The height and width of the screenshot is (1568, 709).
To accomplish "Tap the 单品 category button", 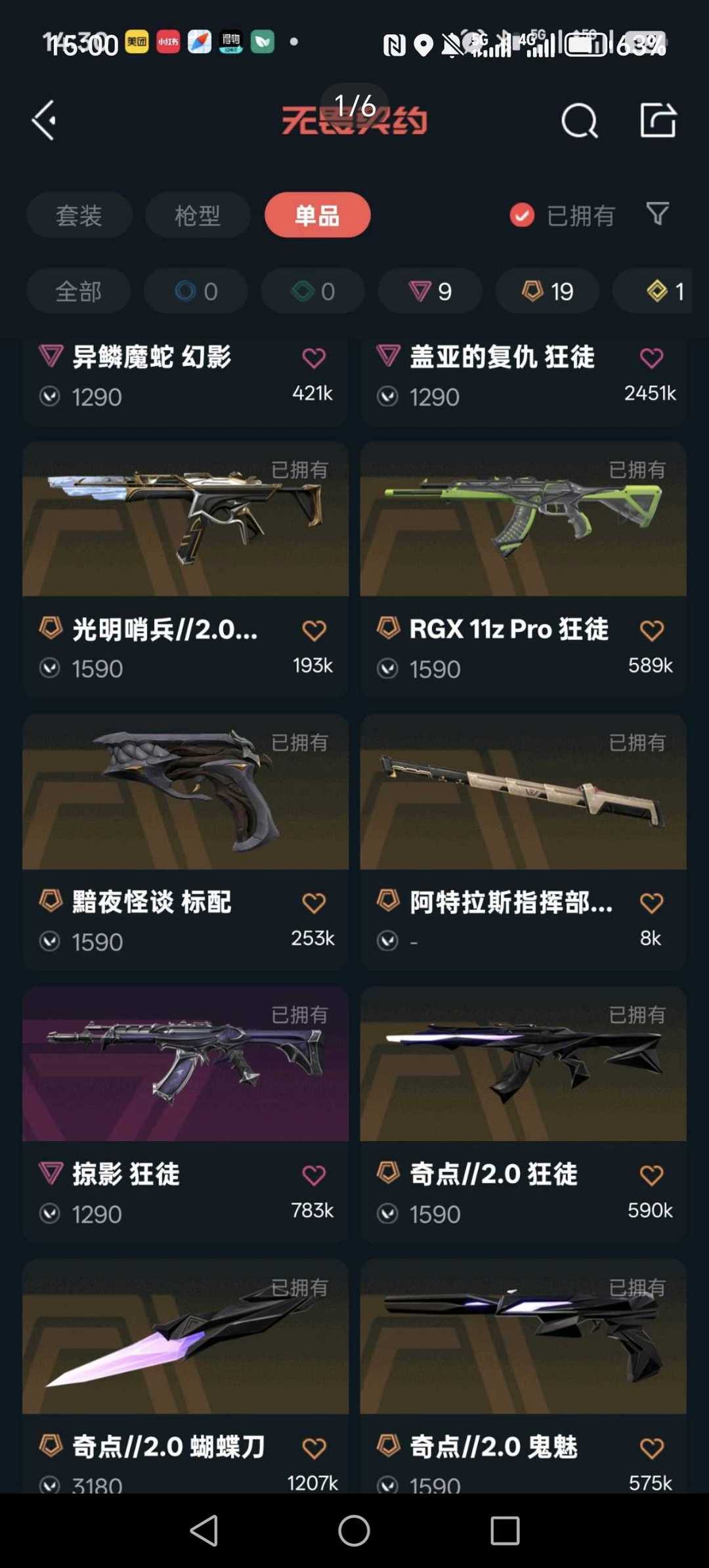I will [317, 215].
